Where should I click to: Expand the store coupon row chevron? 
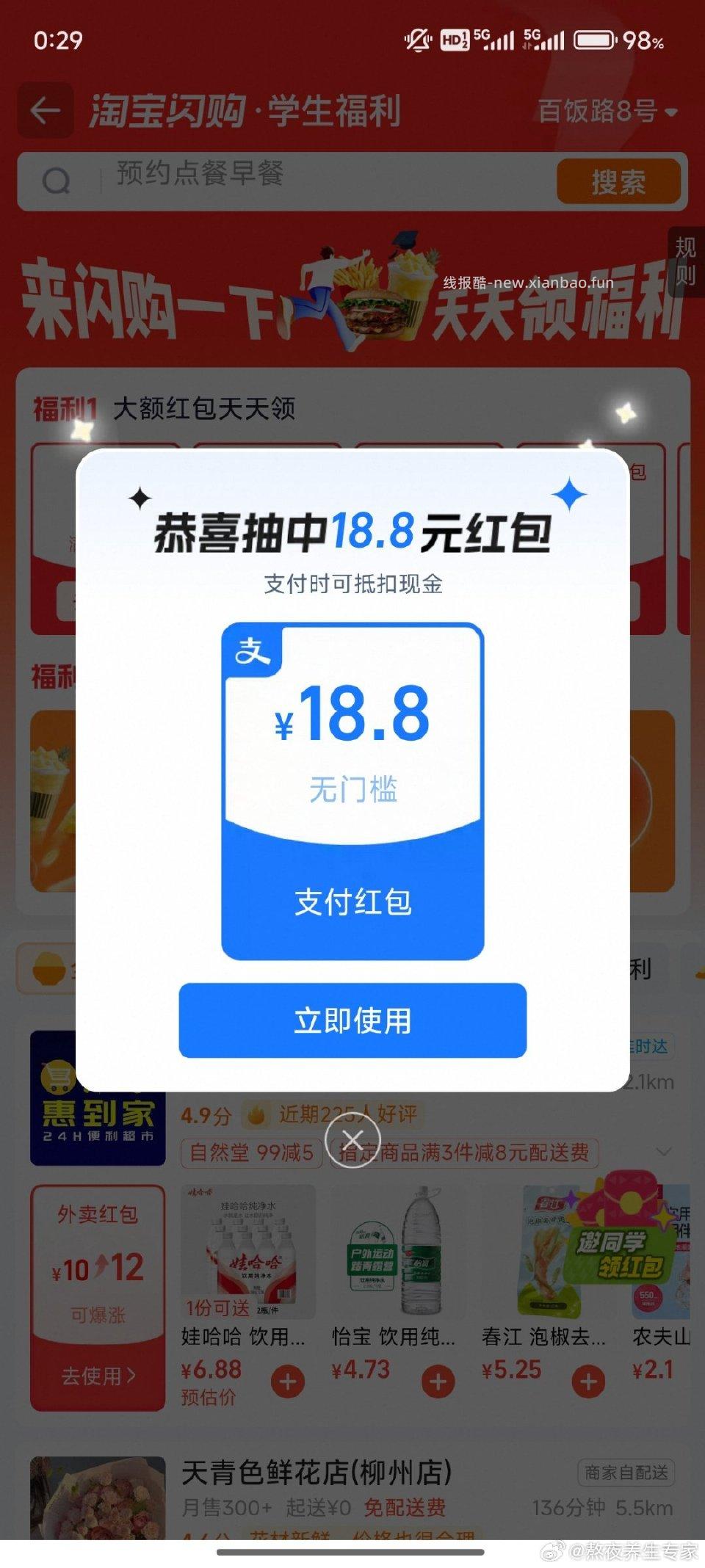pos(665,1153)
